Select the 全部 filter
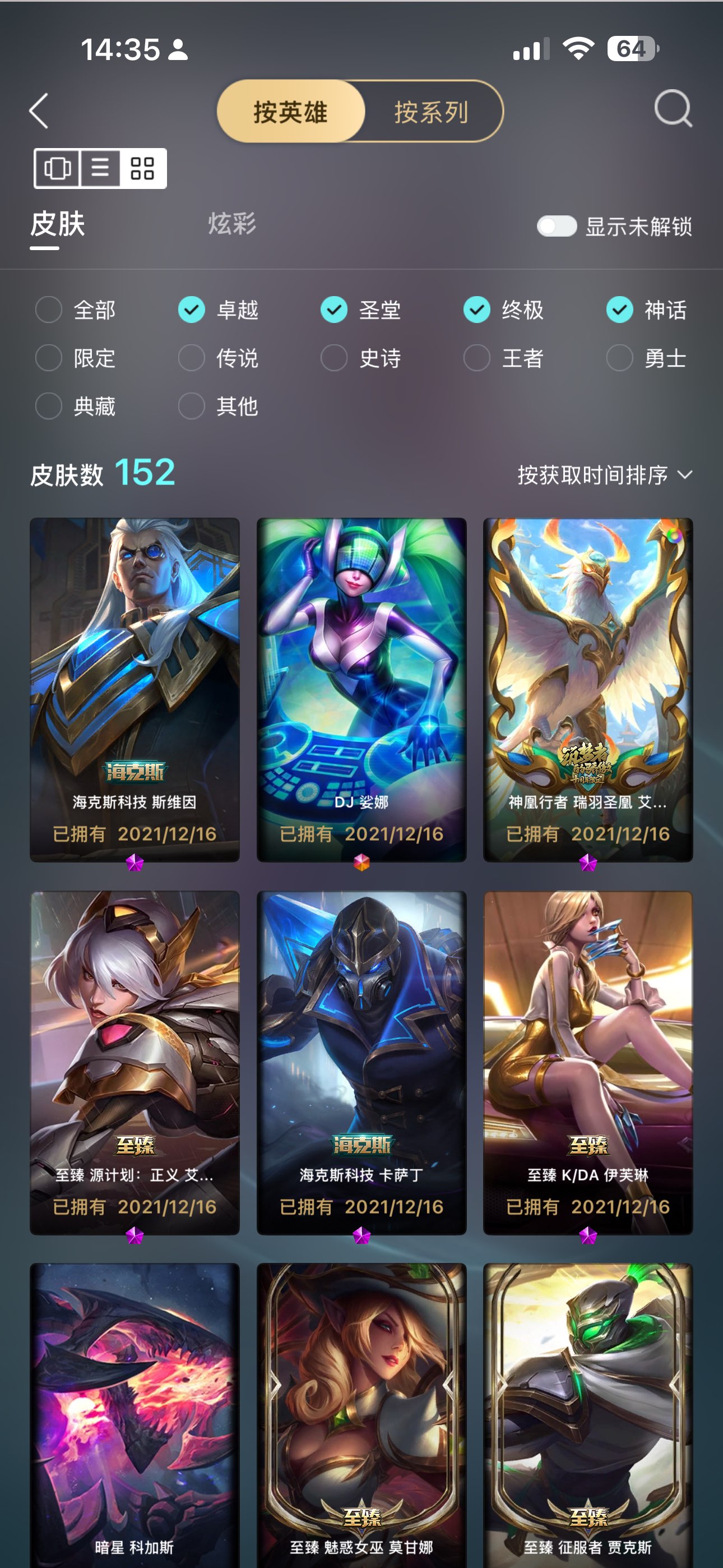Viewport: 723px width, 1568px height. (49, 310)
